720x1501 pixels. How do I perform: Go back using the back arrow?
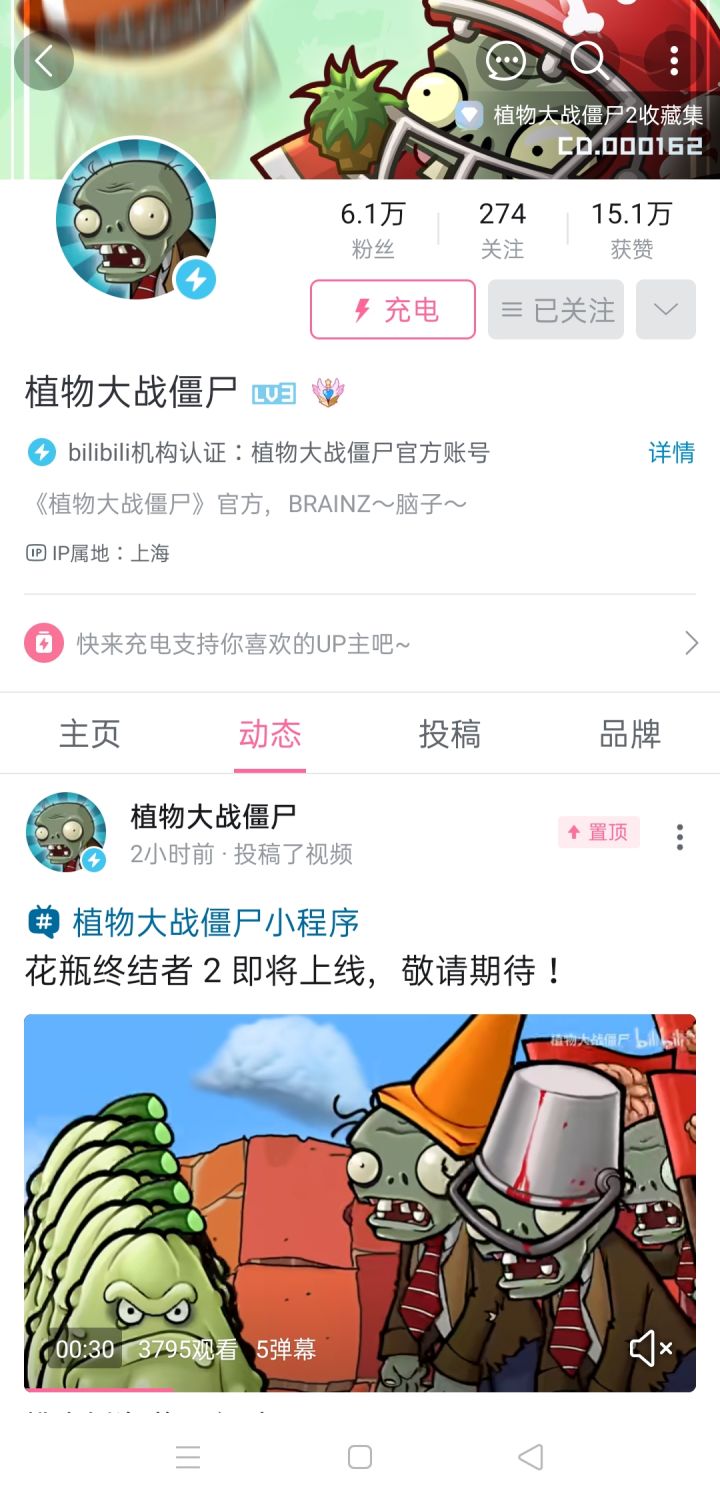pyautogui.click(x=43, y=61)
